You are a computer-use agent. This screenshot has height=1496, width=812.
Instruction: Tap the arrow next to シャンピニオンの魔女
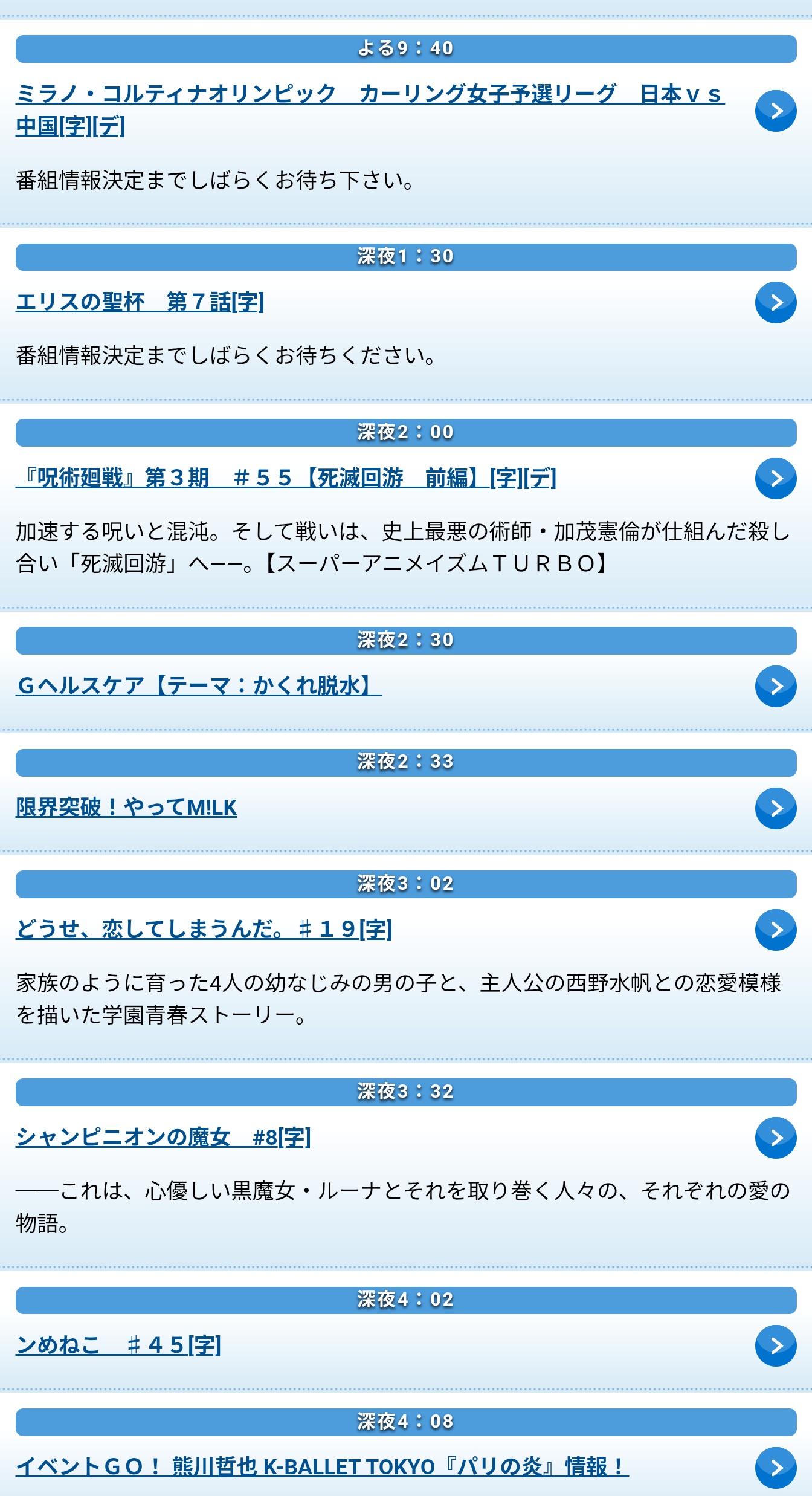pos(775,1138)
